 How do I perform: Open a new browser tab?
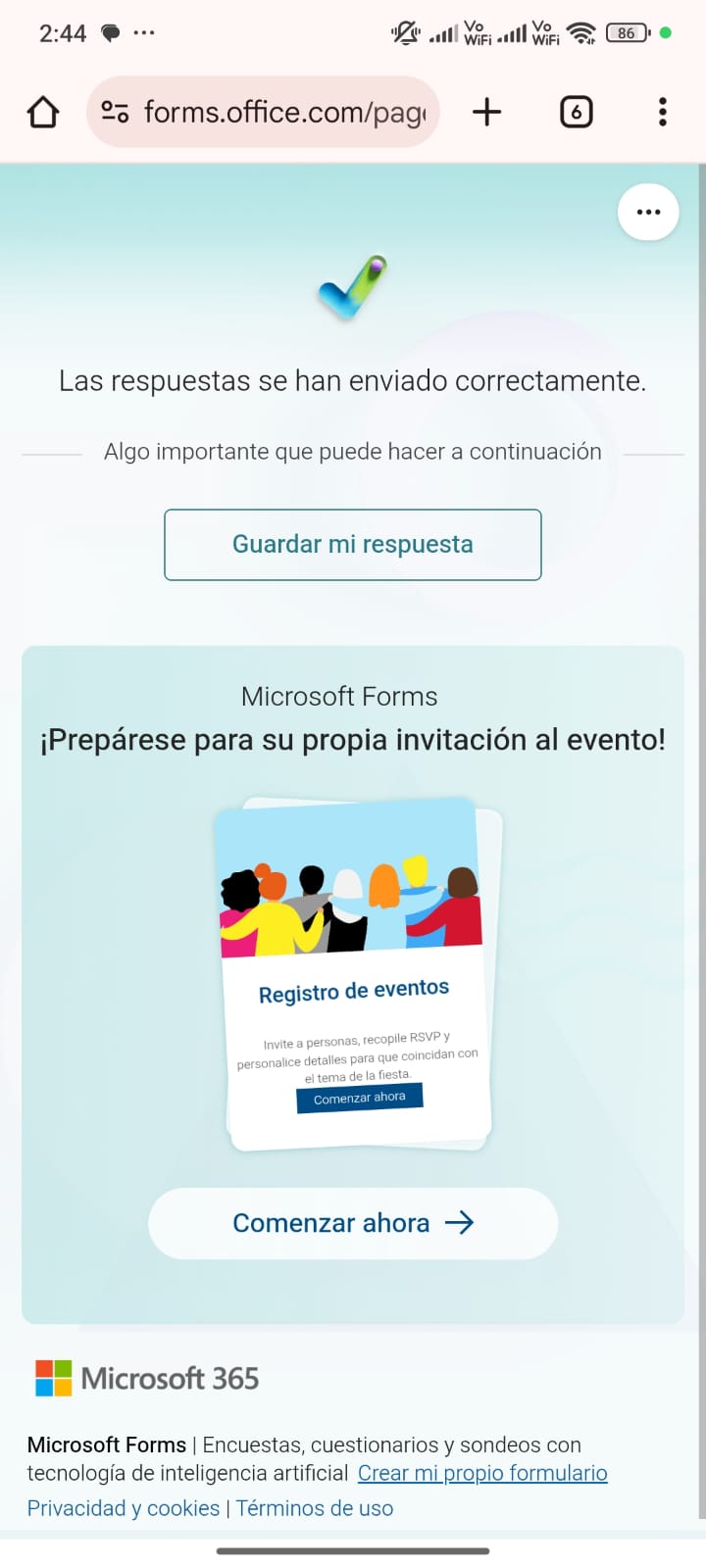(486, 112)
